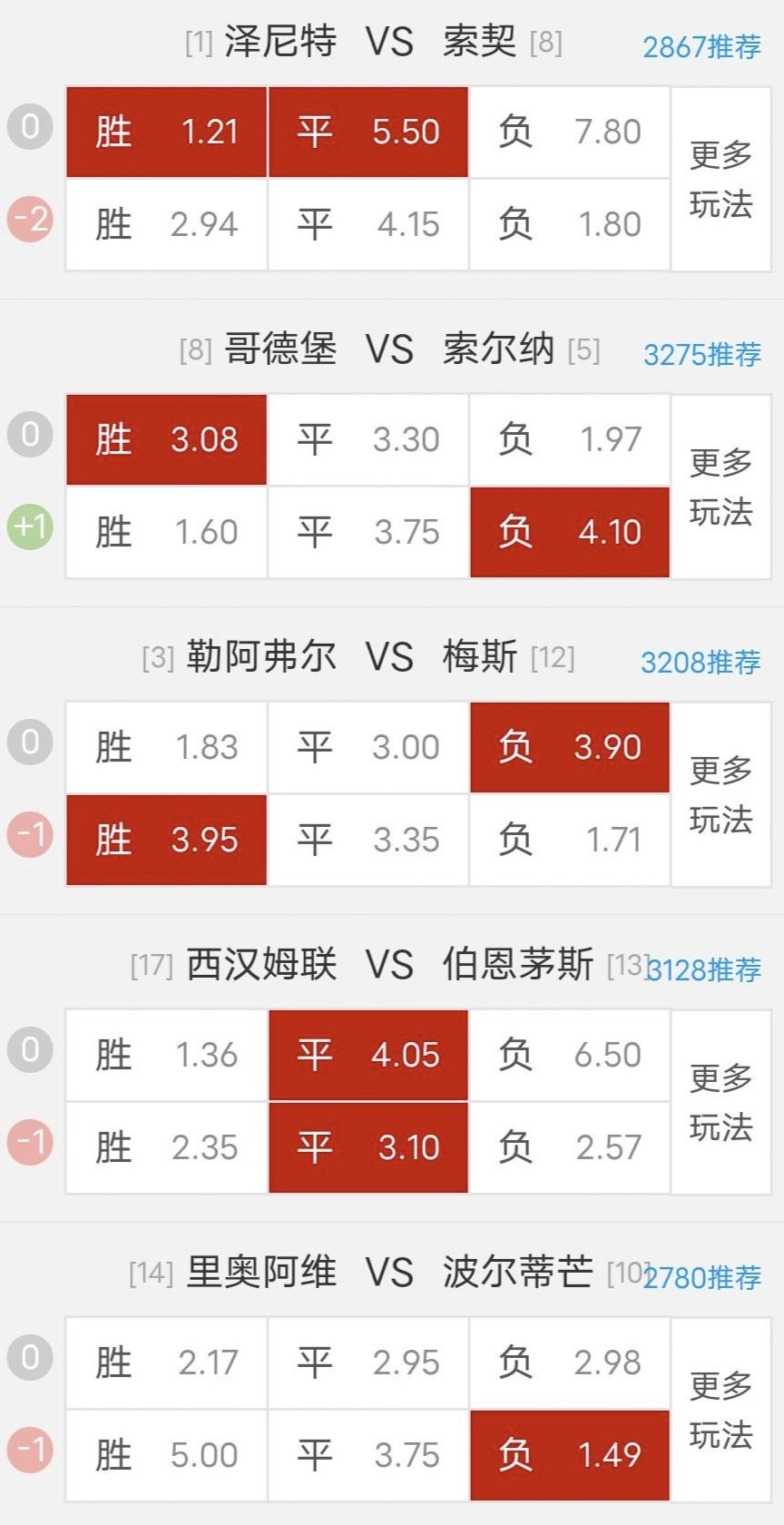Tap 负 6.50 in 西汉姆联 VS 伯恩茅斯
784x1525 pixels.
click(569, 1056)
